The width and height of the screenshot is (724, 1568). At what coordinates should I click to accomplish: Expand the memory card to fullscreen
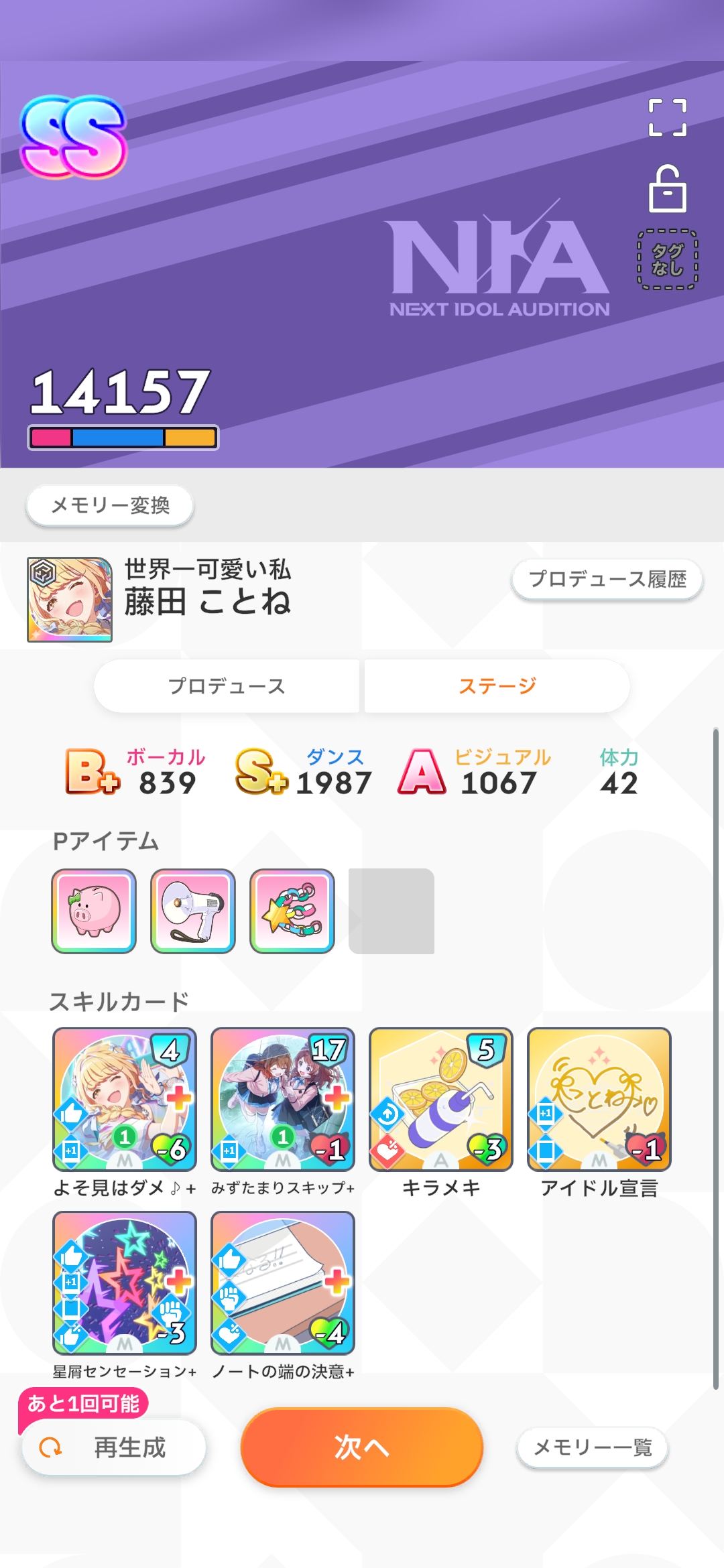pos(667,118)
